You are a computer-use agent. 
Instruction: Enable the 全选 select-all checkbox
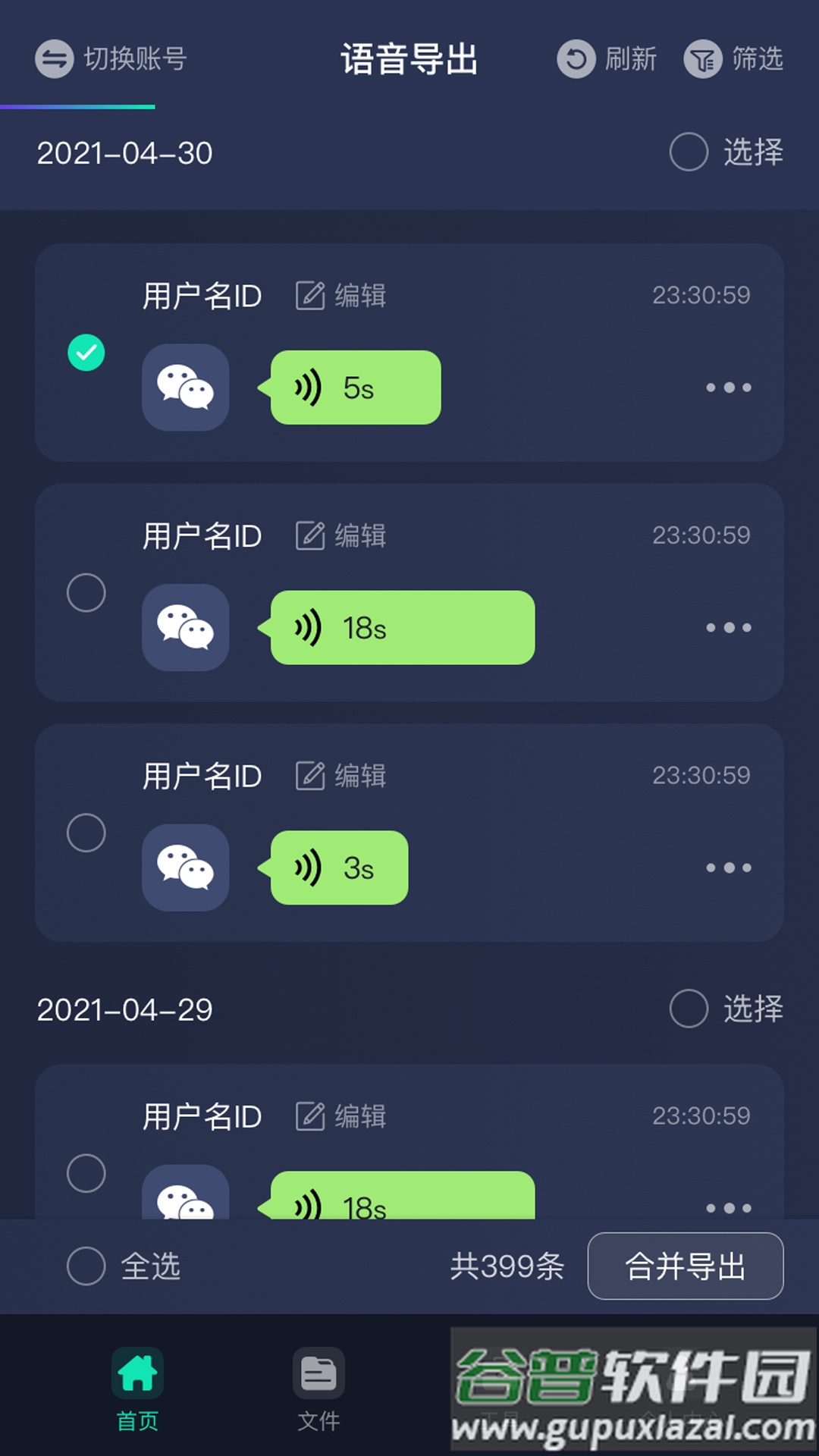point(86,1266)
